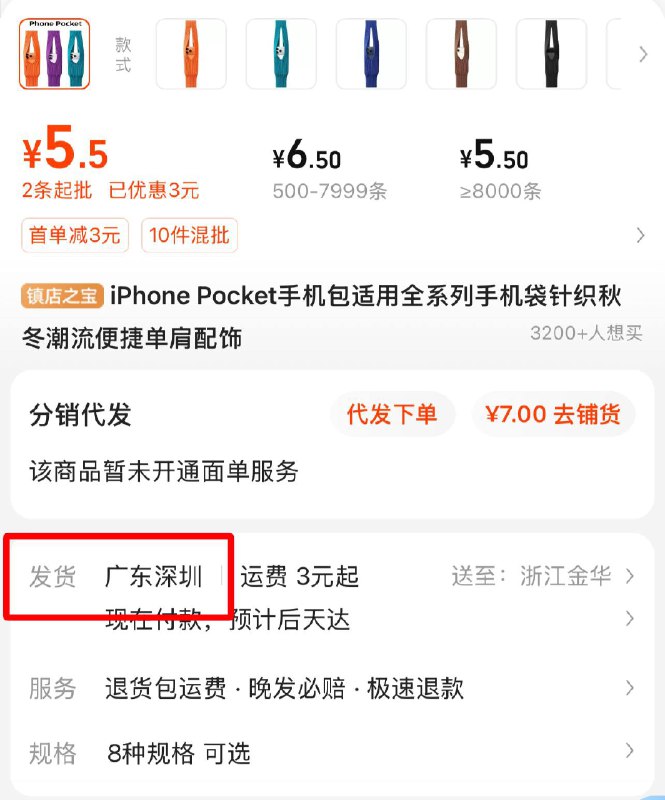Image resolution: width=665 pixels, height=800 pixels.
Task: Open 服务 guarantees row
Action: [x=330, y=688]
